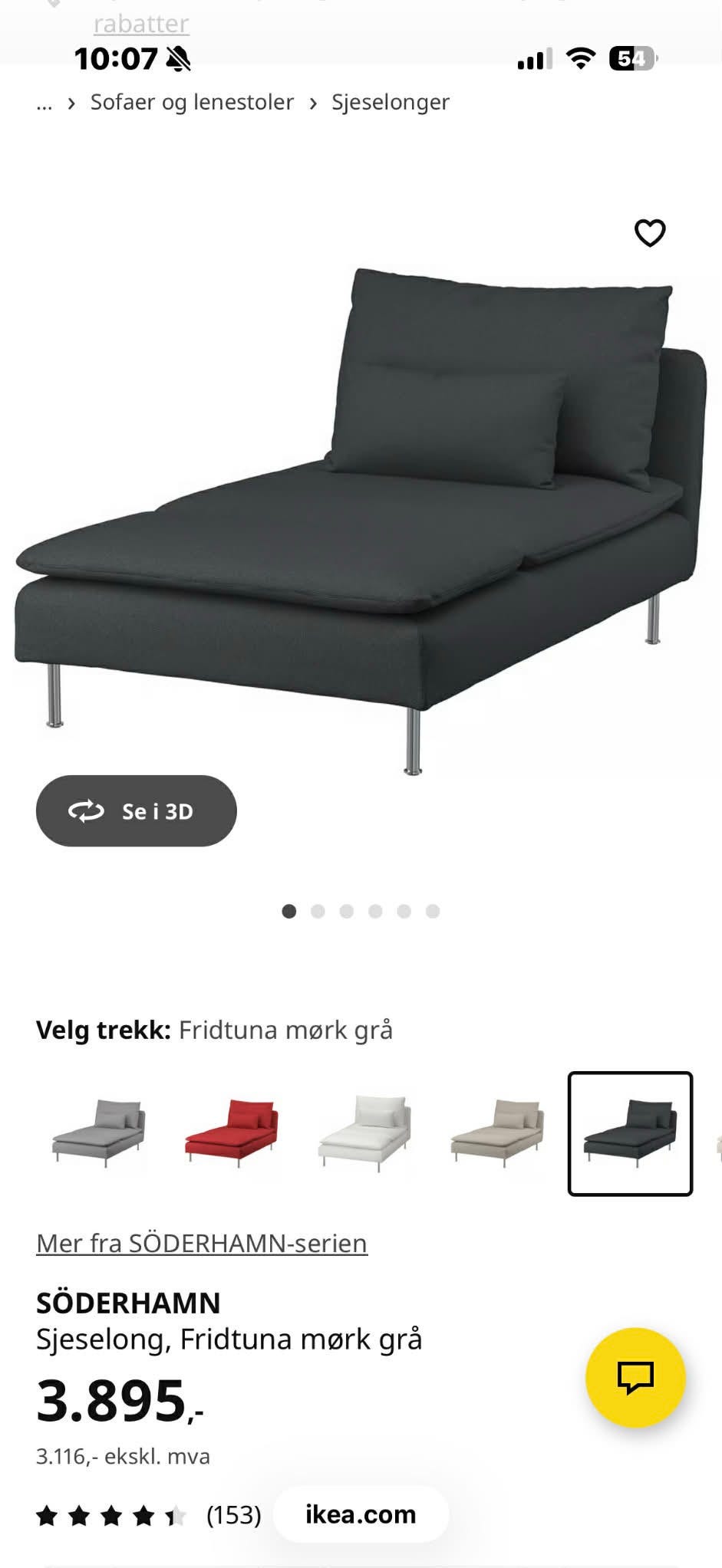The width and height of the screenshot is (722, 1568).
Task: Open Mer fra SÖDERHAMN-serien link
Action: (x=202, y=1243)
